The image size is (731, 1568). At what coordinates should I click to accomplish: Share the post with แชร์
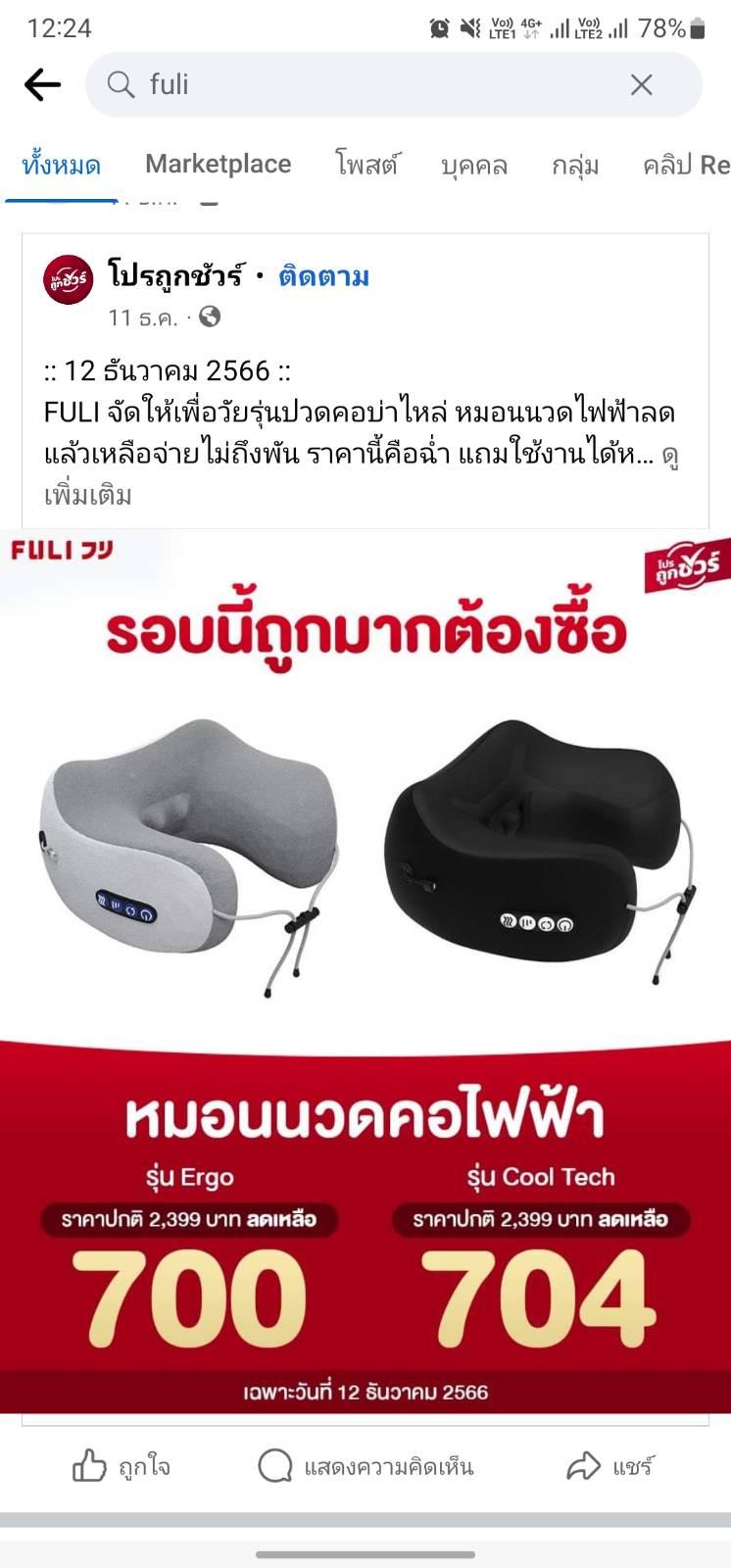(x=609, y=1466)
